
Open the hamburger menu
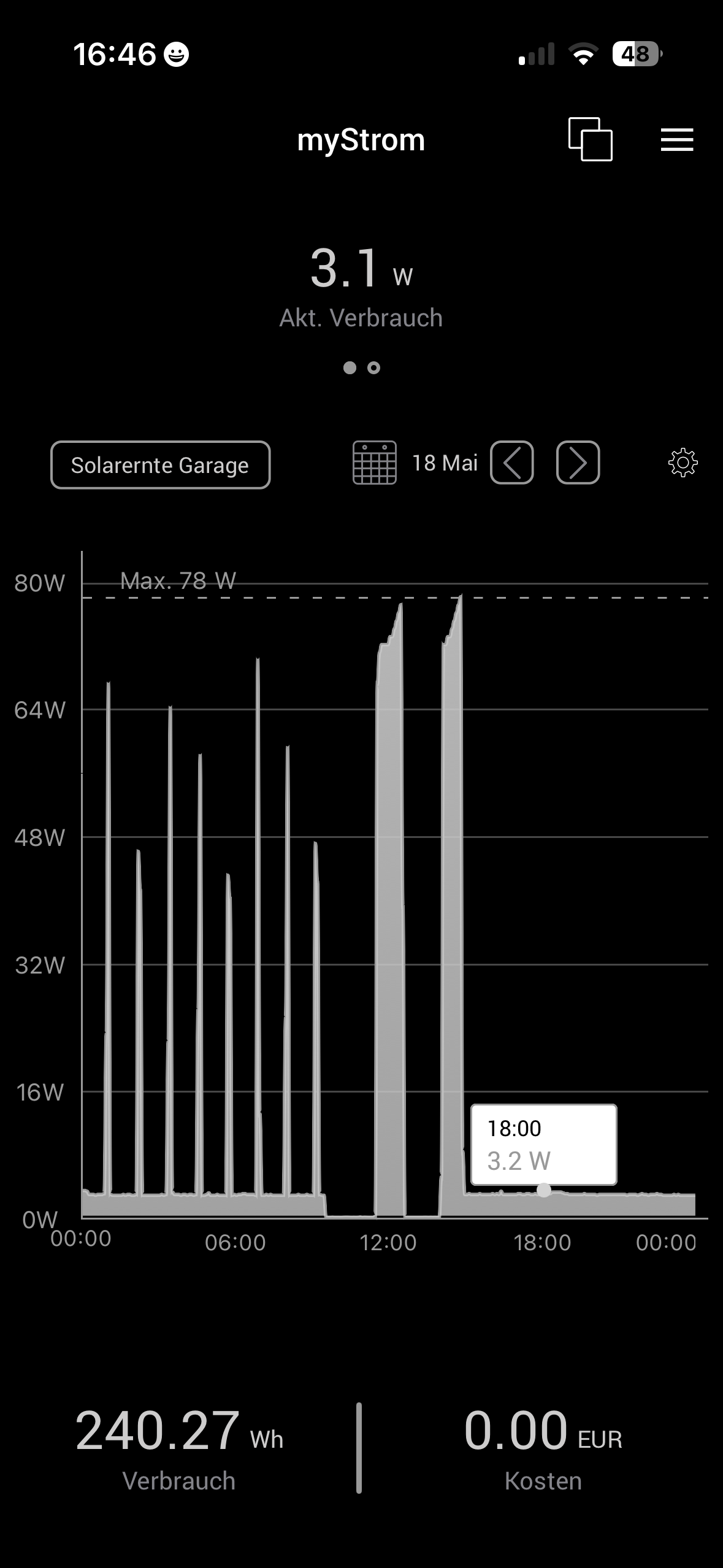point(676,140)
